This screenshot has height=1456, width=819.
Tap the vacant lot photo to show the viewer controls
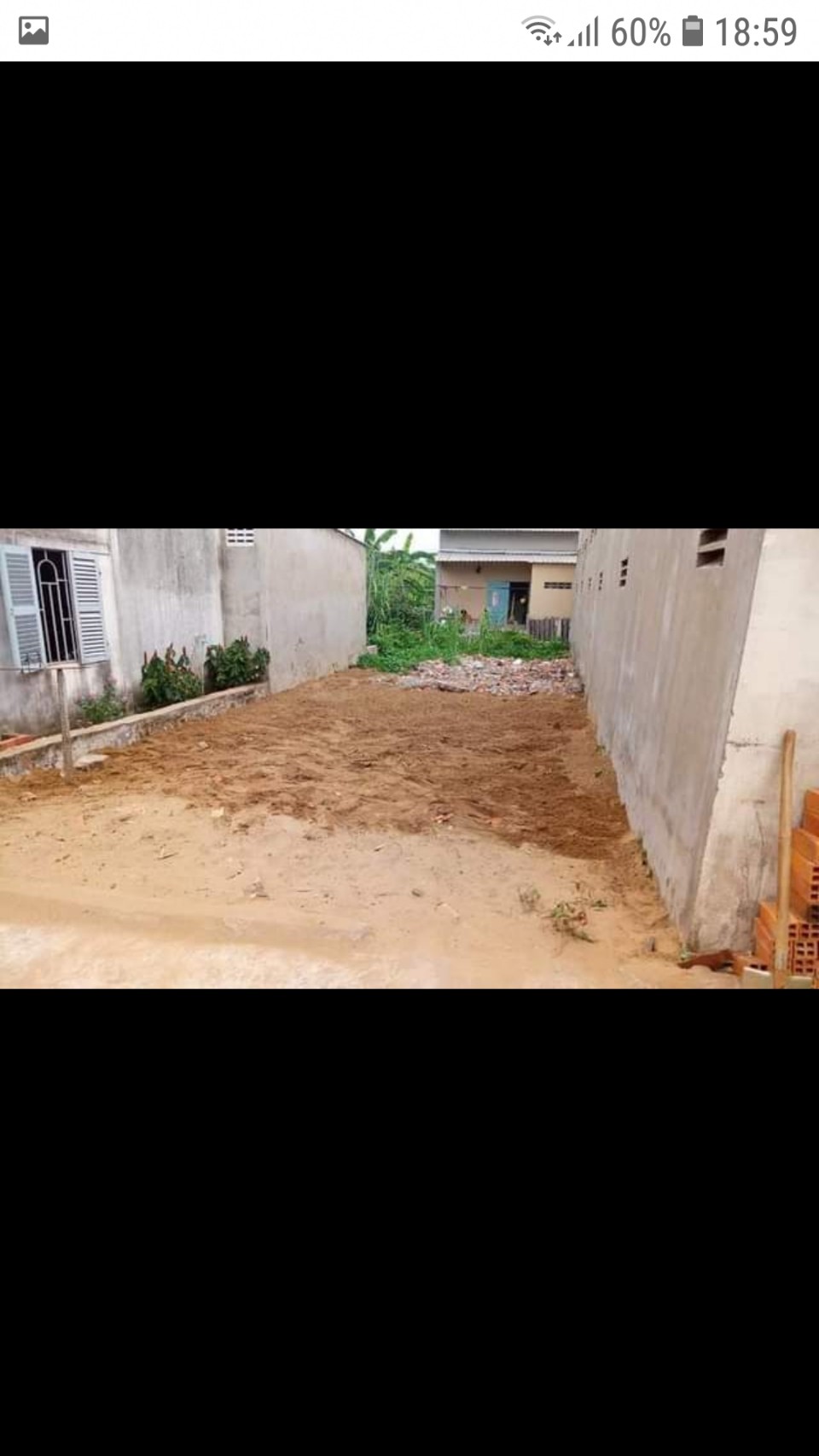(x=409, y=758)
